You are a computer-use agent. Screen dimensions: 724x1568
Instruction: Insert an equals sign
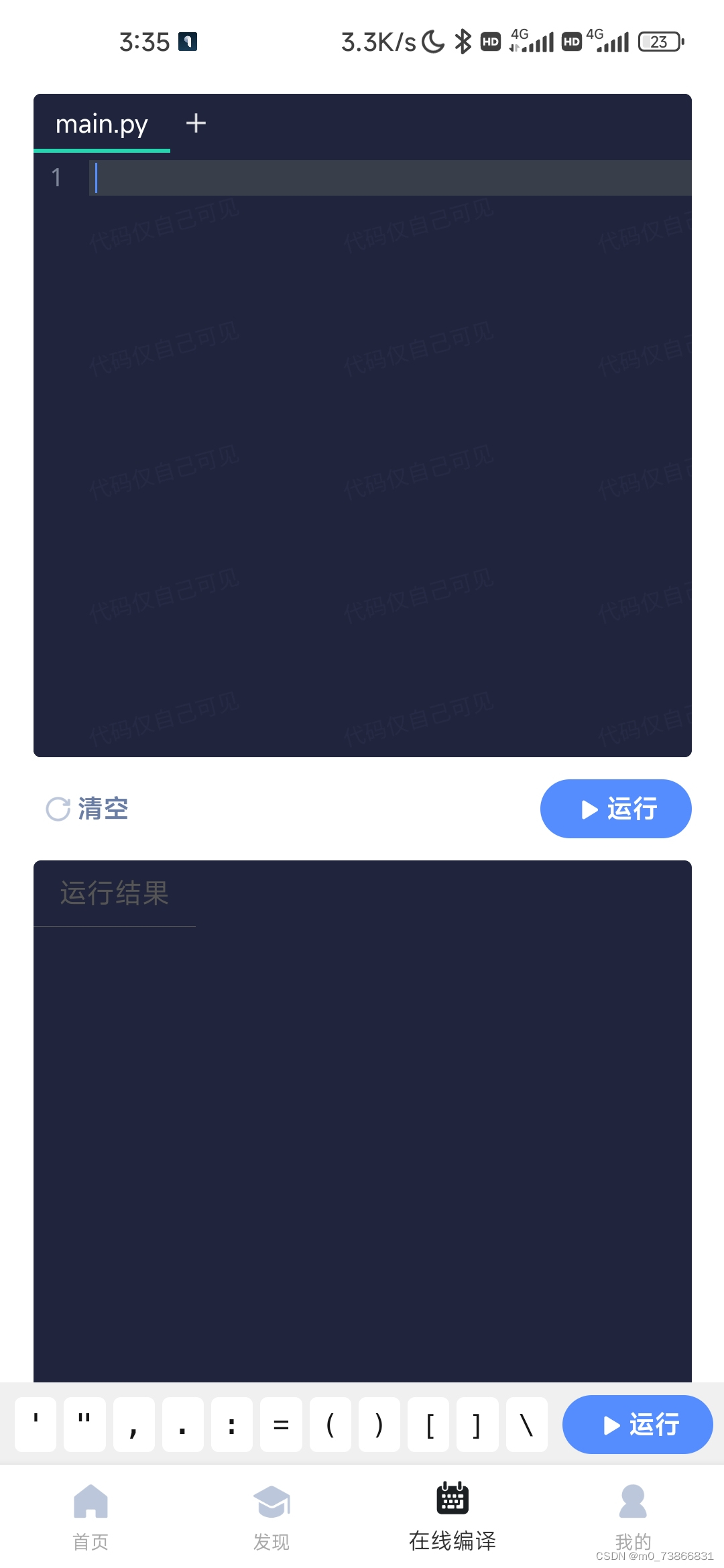[281, 1425]
